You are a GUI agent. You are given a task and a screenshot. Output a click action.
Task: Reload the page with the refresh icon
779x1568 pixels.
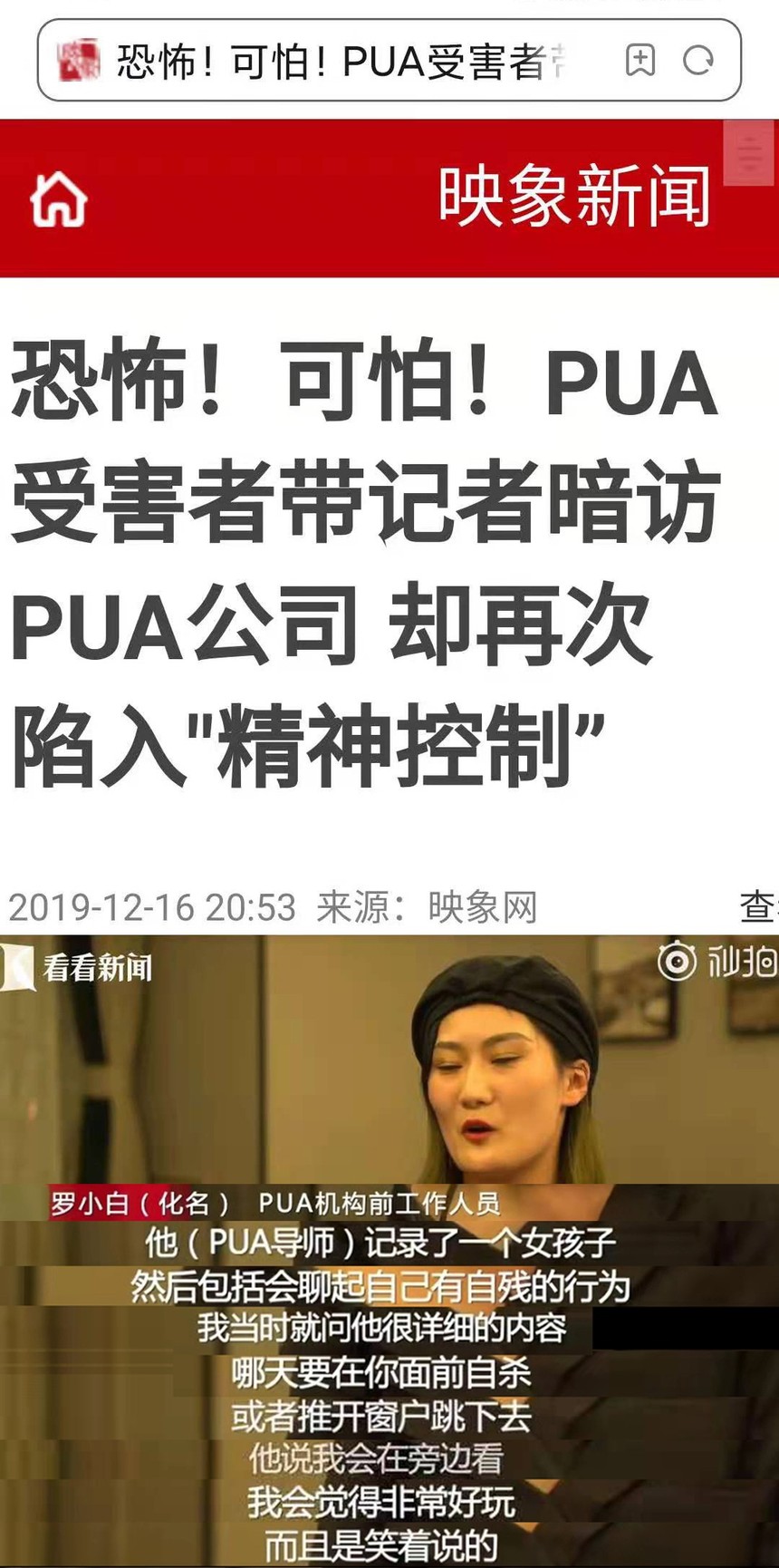698,61
